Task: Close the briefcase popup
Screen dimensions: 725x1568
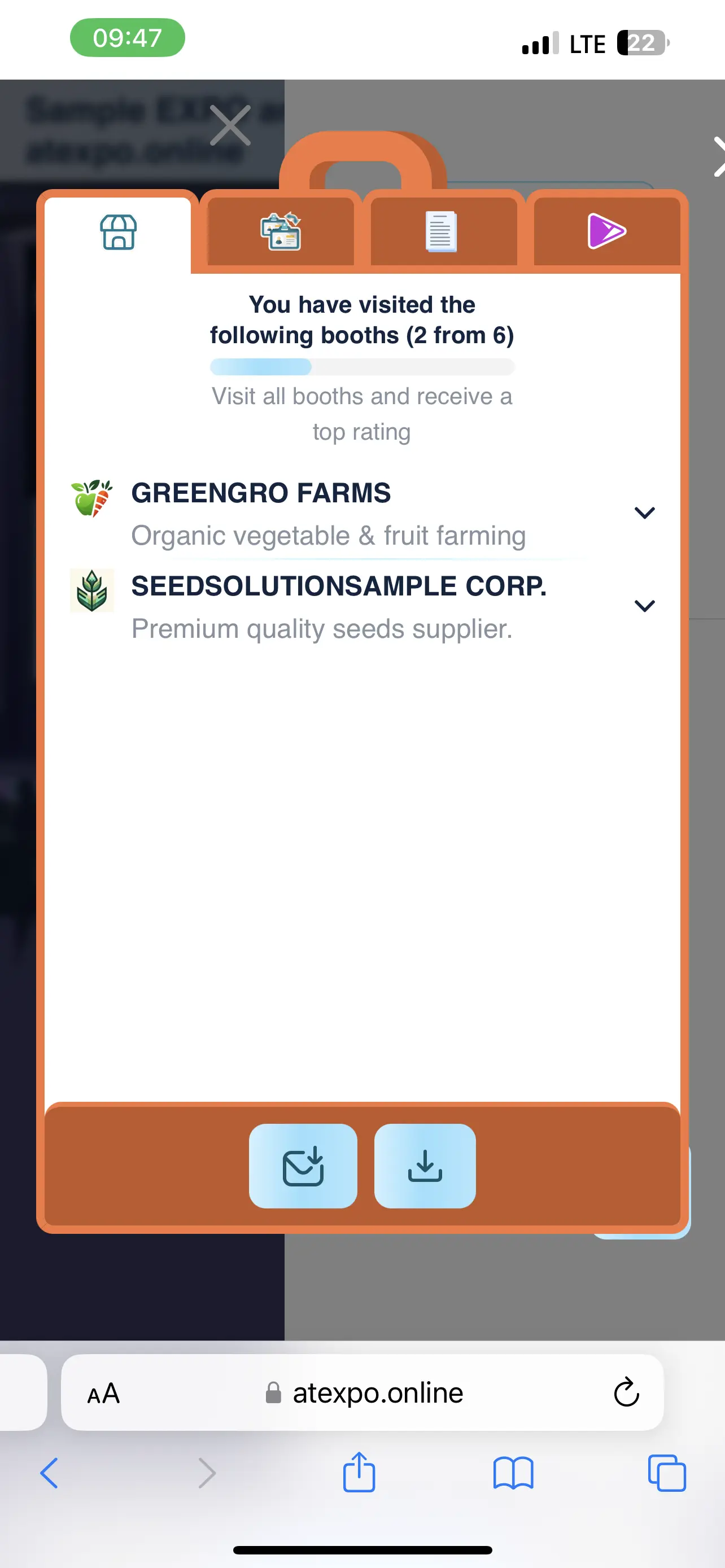Action: coord(230,125)
